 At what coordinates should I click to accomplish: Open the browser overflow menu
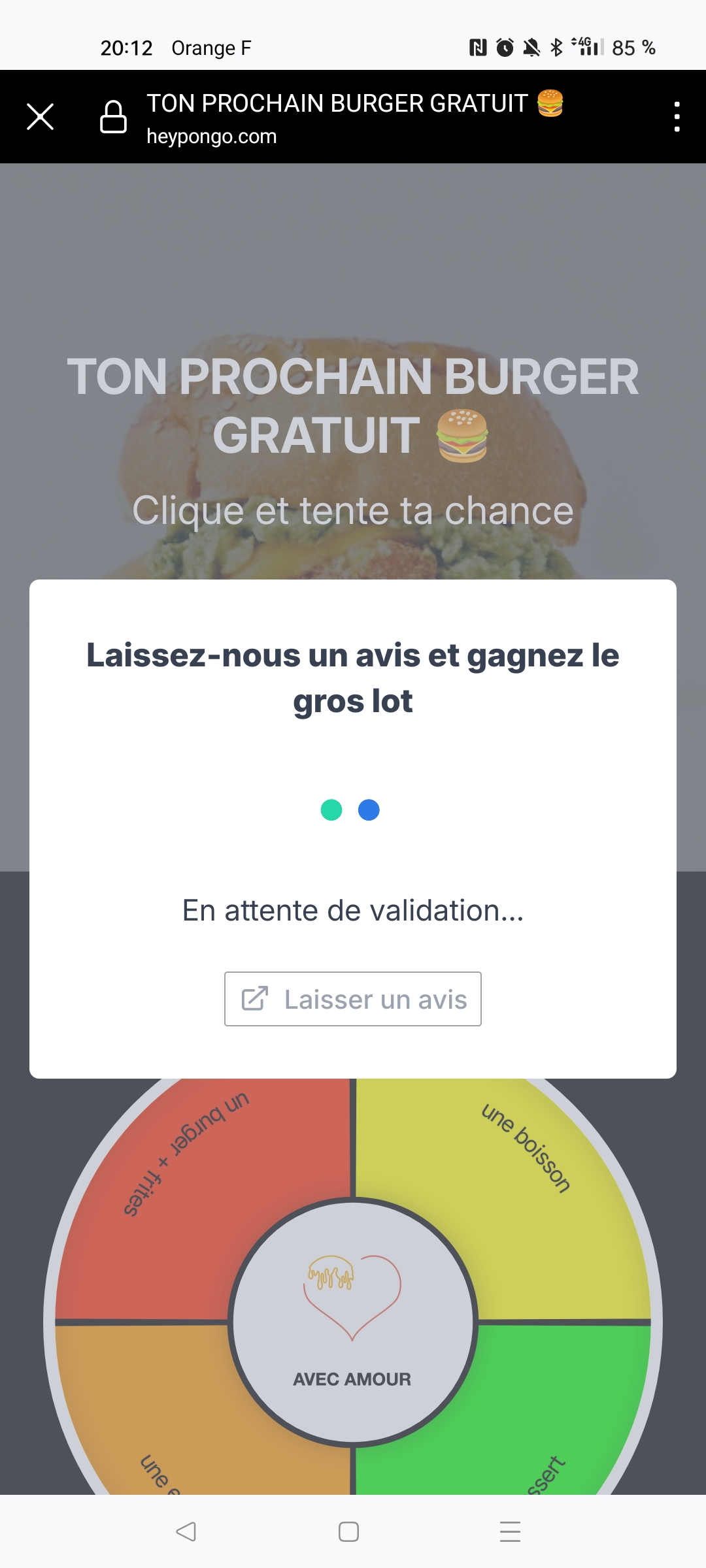pos(677,117)
